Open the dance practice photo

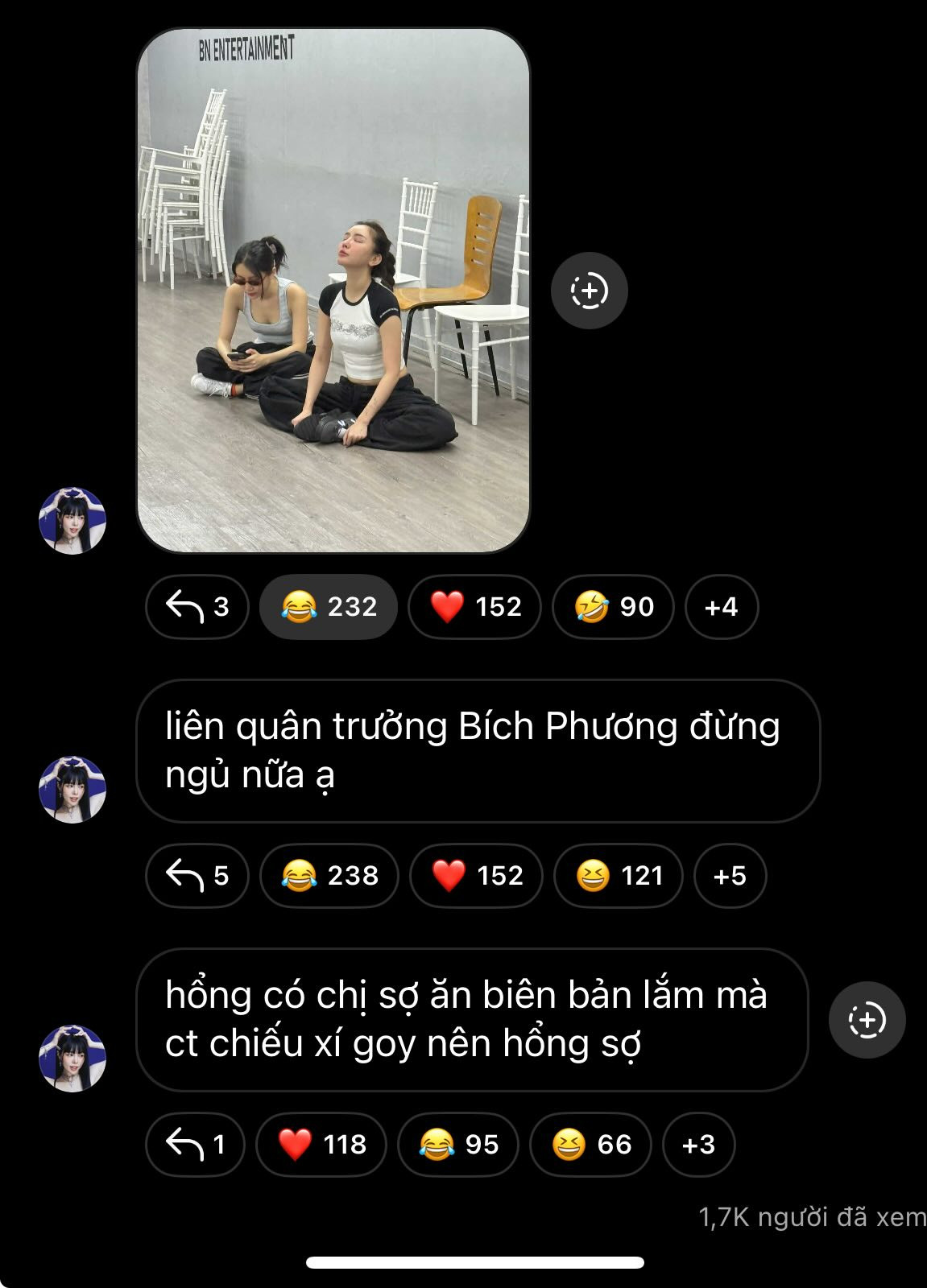point(338,290)
